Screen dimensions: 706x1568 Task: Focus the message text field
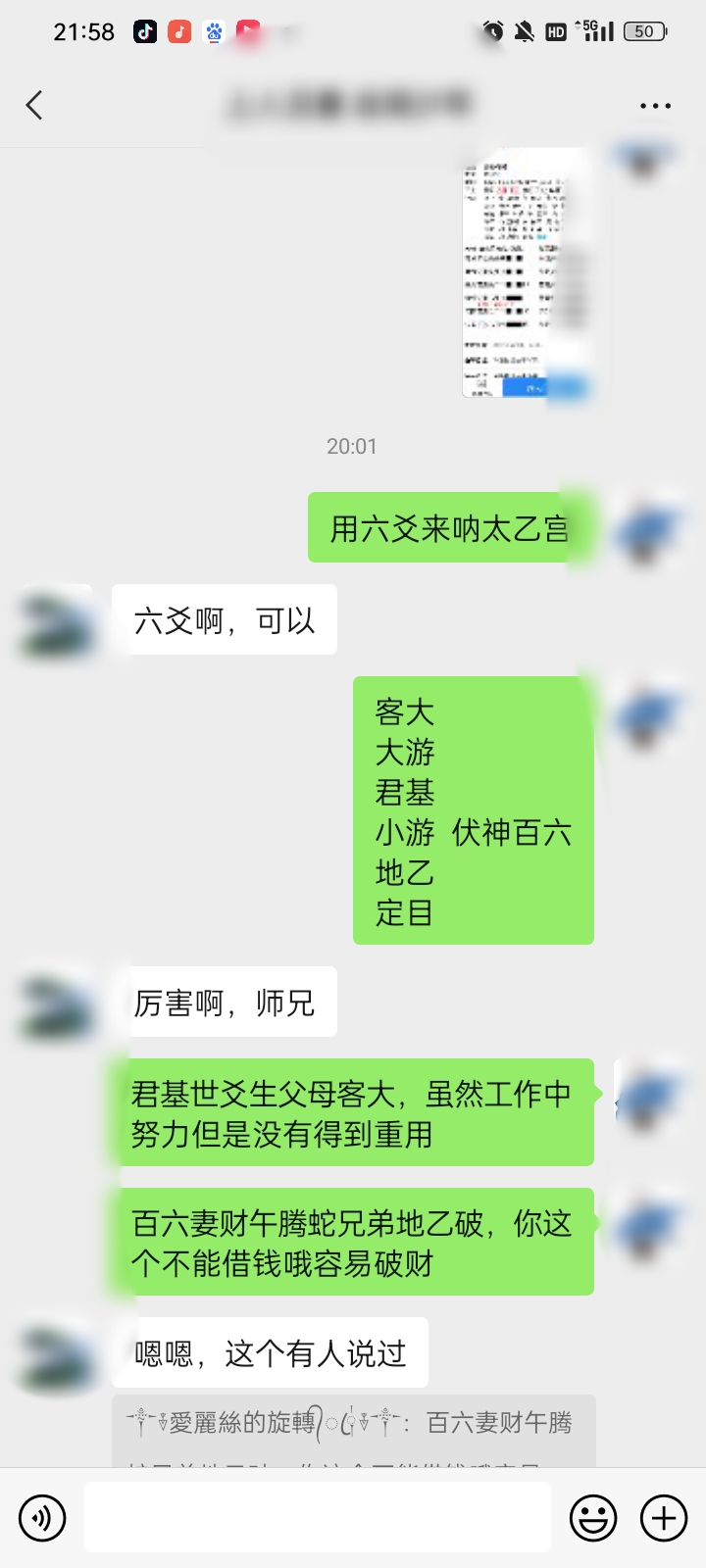[x=317, y=1518]
